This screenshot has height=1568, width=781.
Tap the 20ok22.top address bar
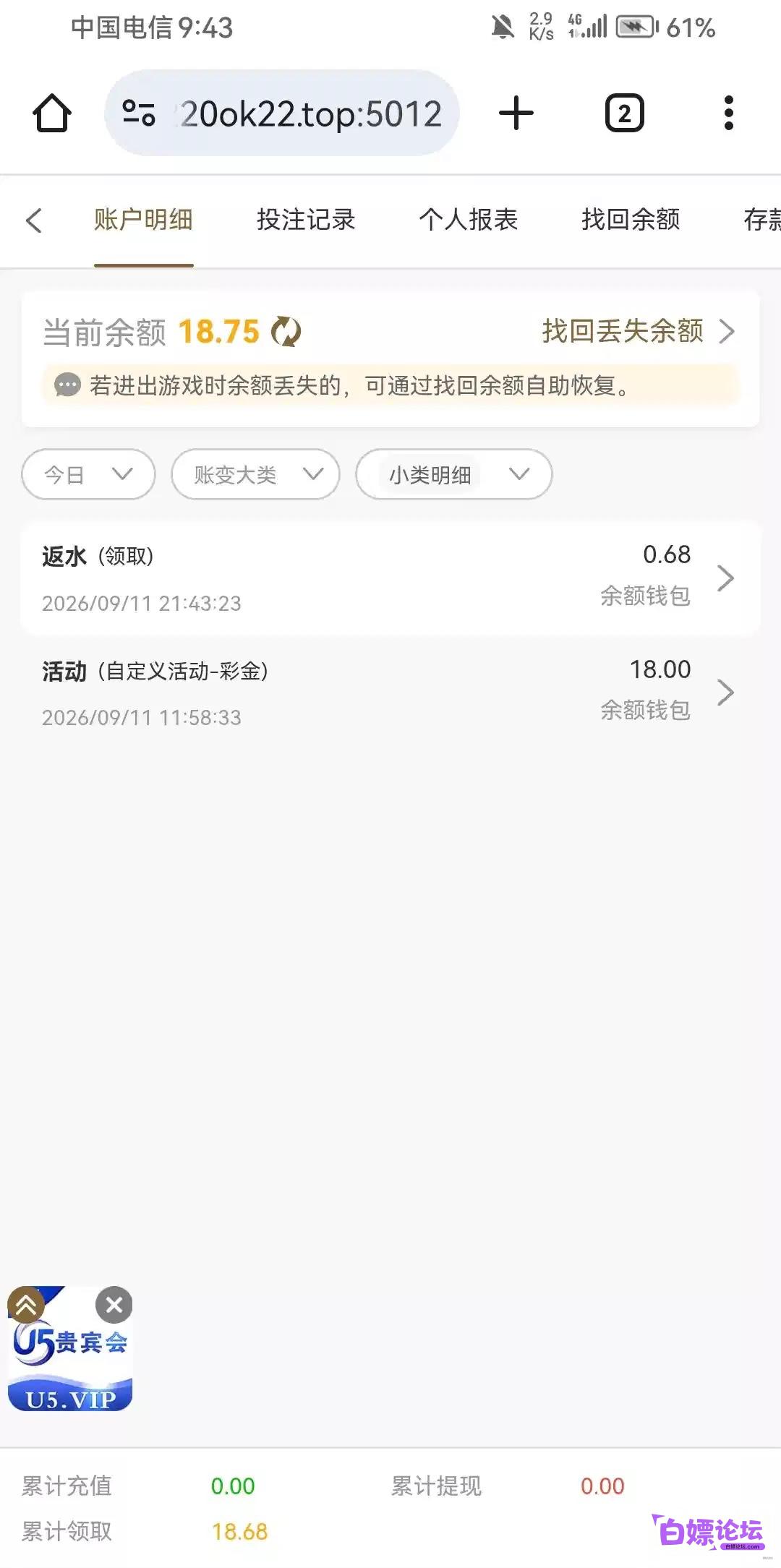coord(282,113)
